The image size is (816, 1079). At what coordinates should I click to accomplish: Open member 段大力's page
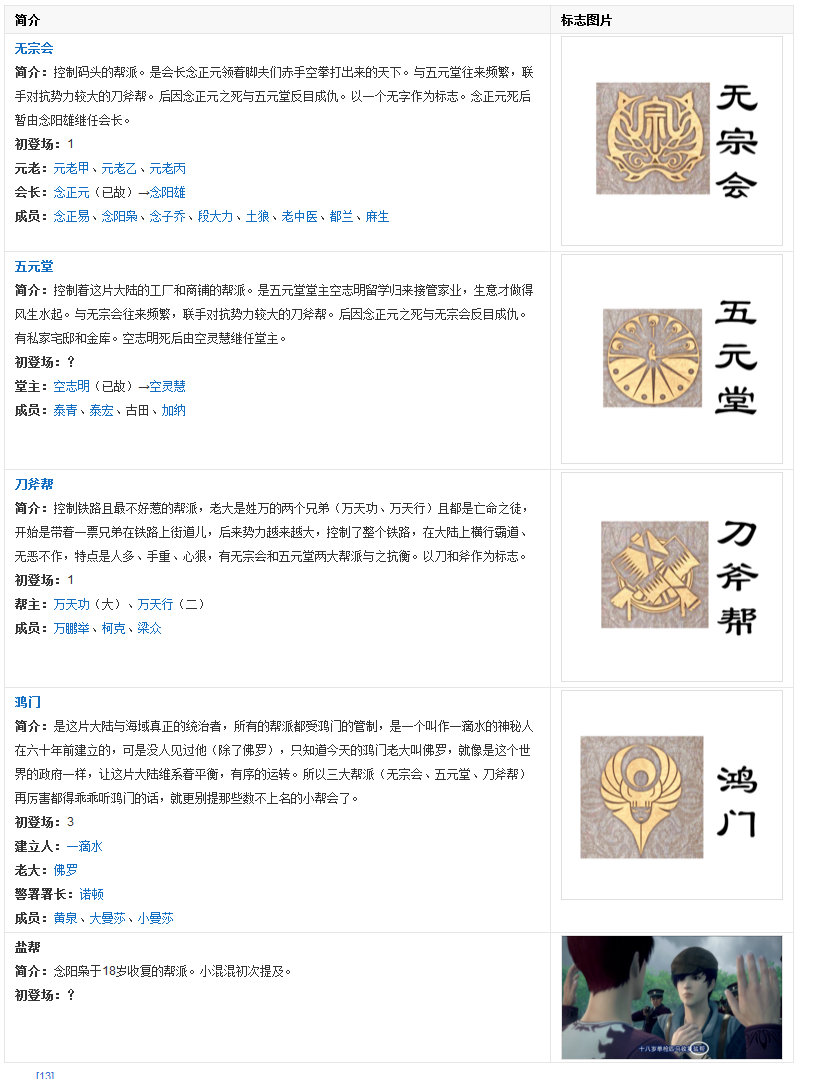click(x=215, y=216)
